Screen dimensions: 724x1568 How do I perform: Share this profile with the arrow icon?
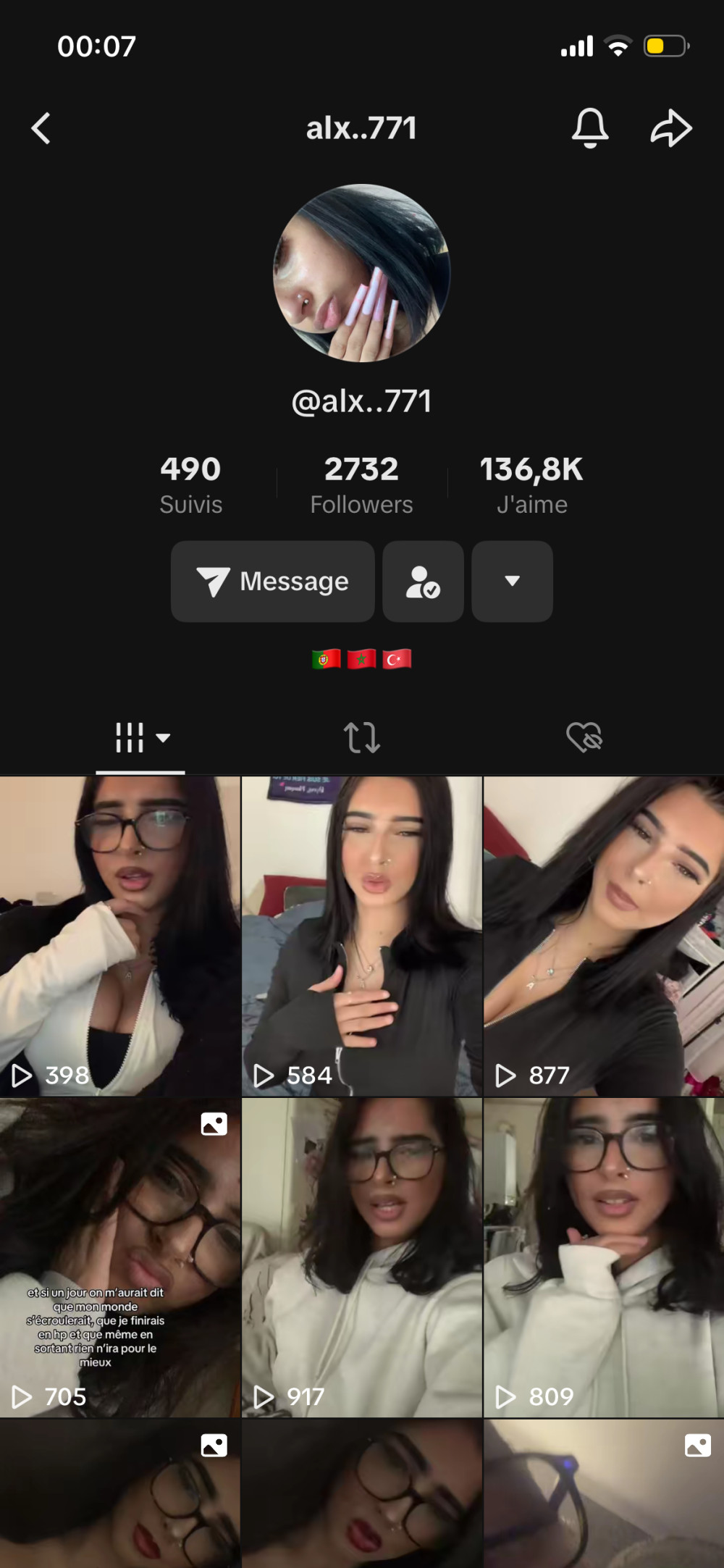pyautogui.click(x=671, y=128)
